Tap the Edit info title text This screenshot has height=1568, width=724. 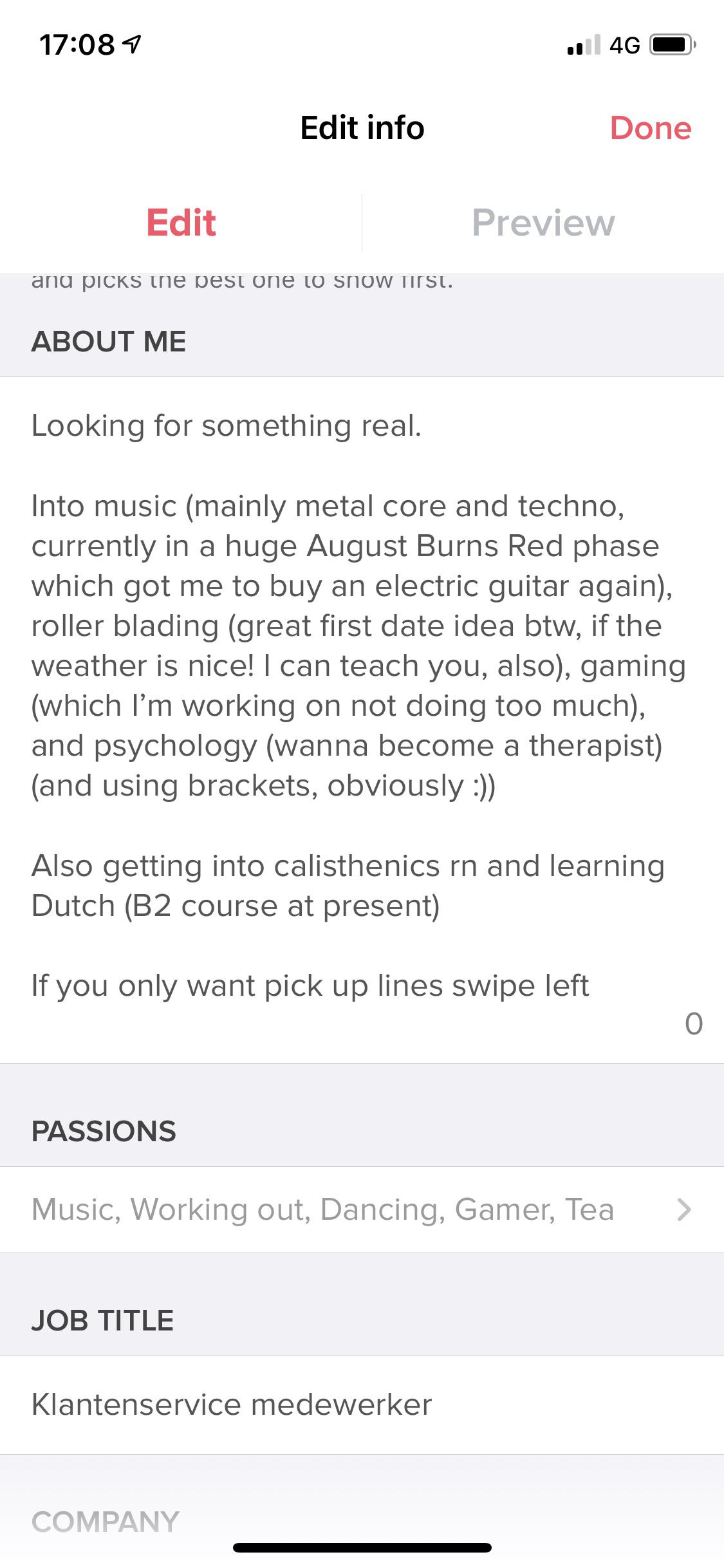coord(362,127)
